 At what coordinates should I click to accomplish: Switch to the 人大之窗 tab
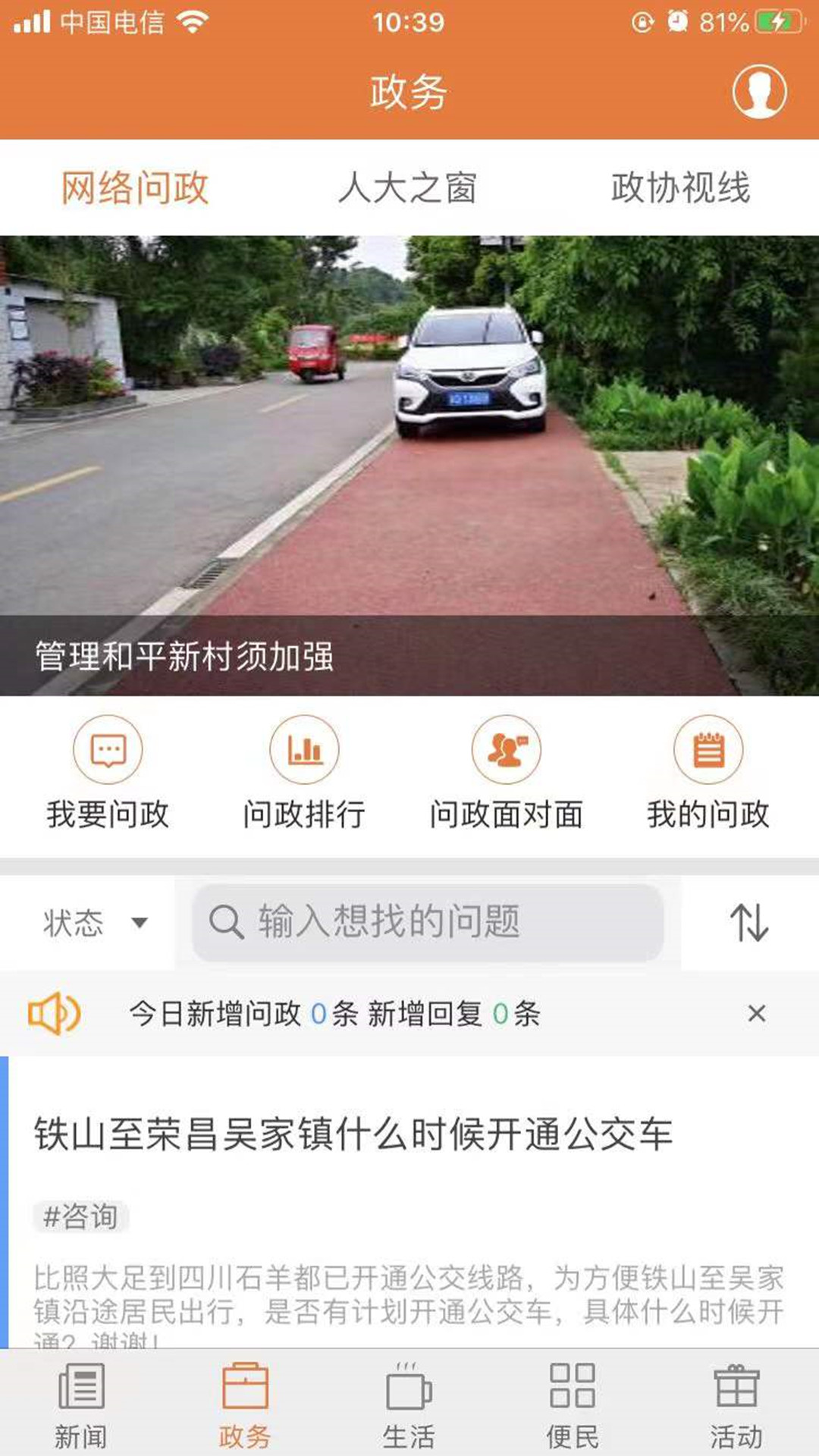409,190
